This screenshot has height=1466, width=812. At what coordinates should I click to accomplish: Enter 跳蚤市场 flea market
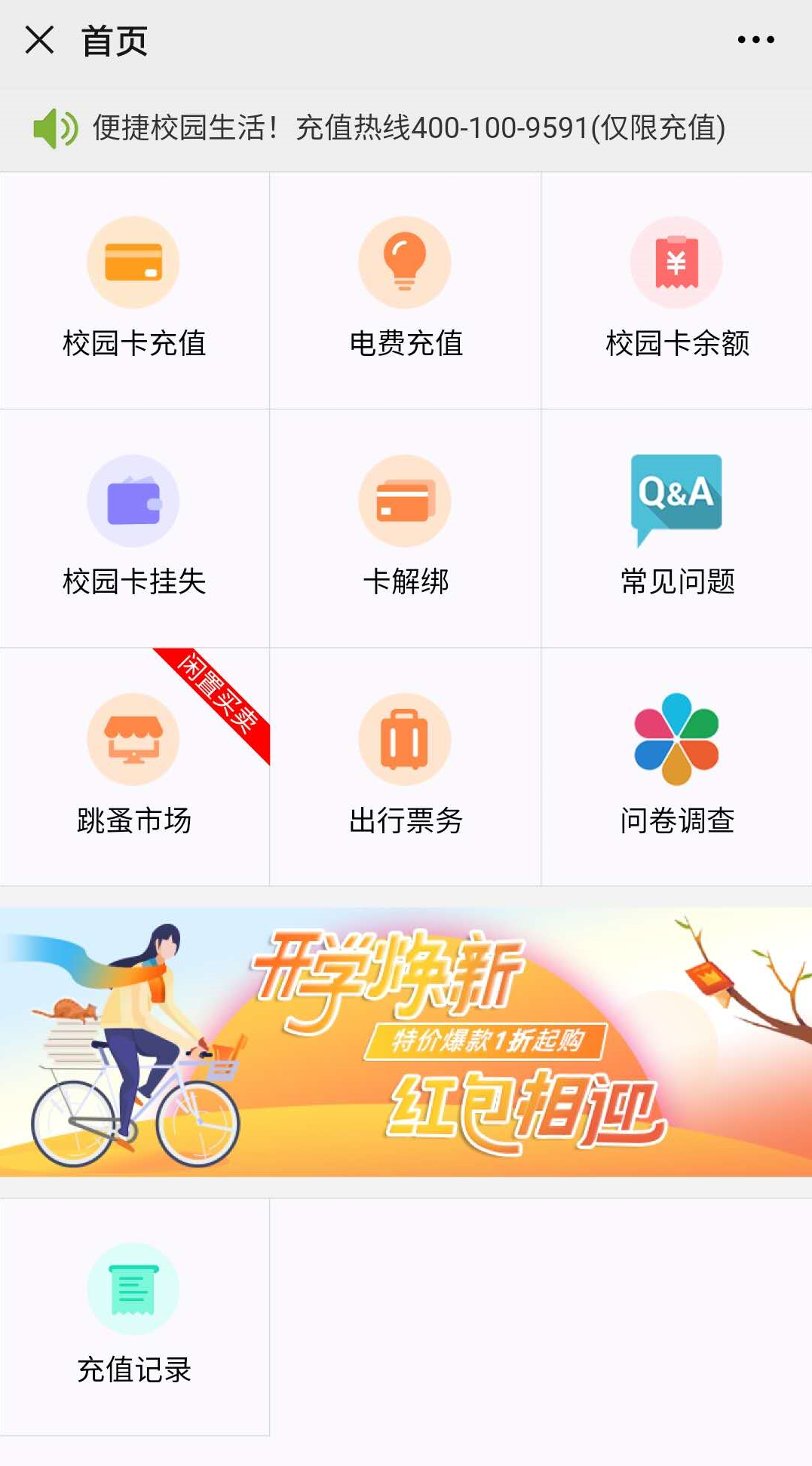click(133, 766)
